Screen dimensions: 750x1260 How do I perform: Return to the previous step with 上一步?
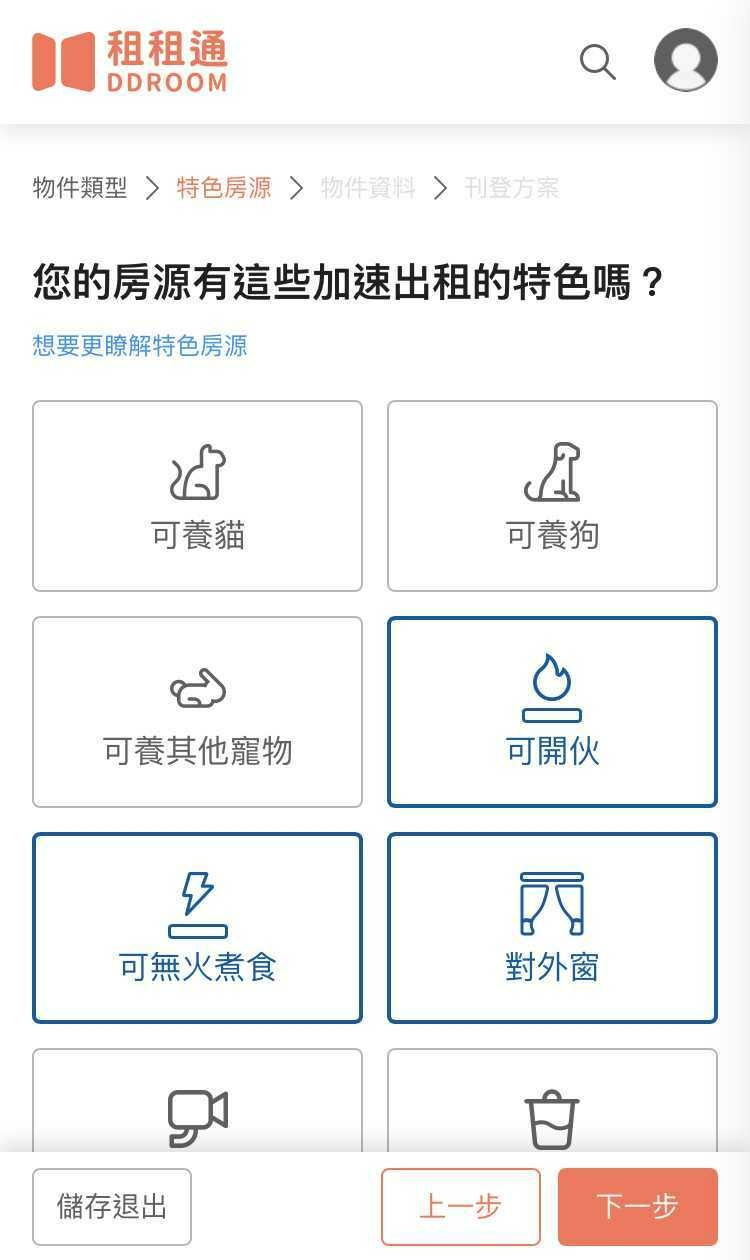coord(460,1207)
